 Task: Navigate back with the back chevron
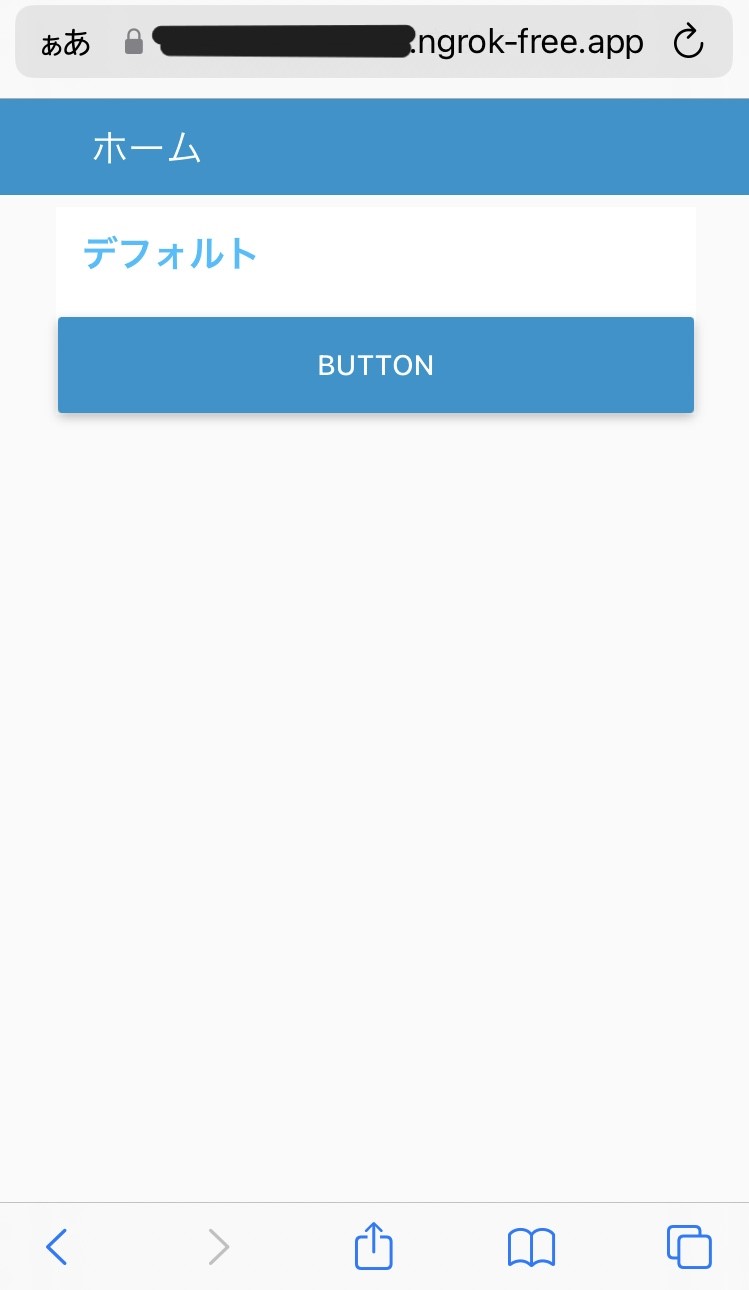click(x=57, y=1246)
